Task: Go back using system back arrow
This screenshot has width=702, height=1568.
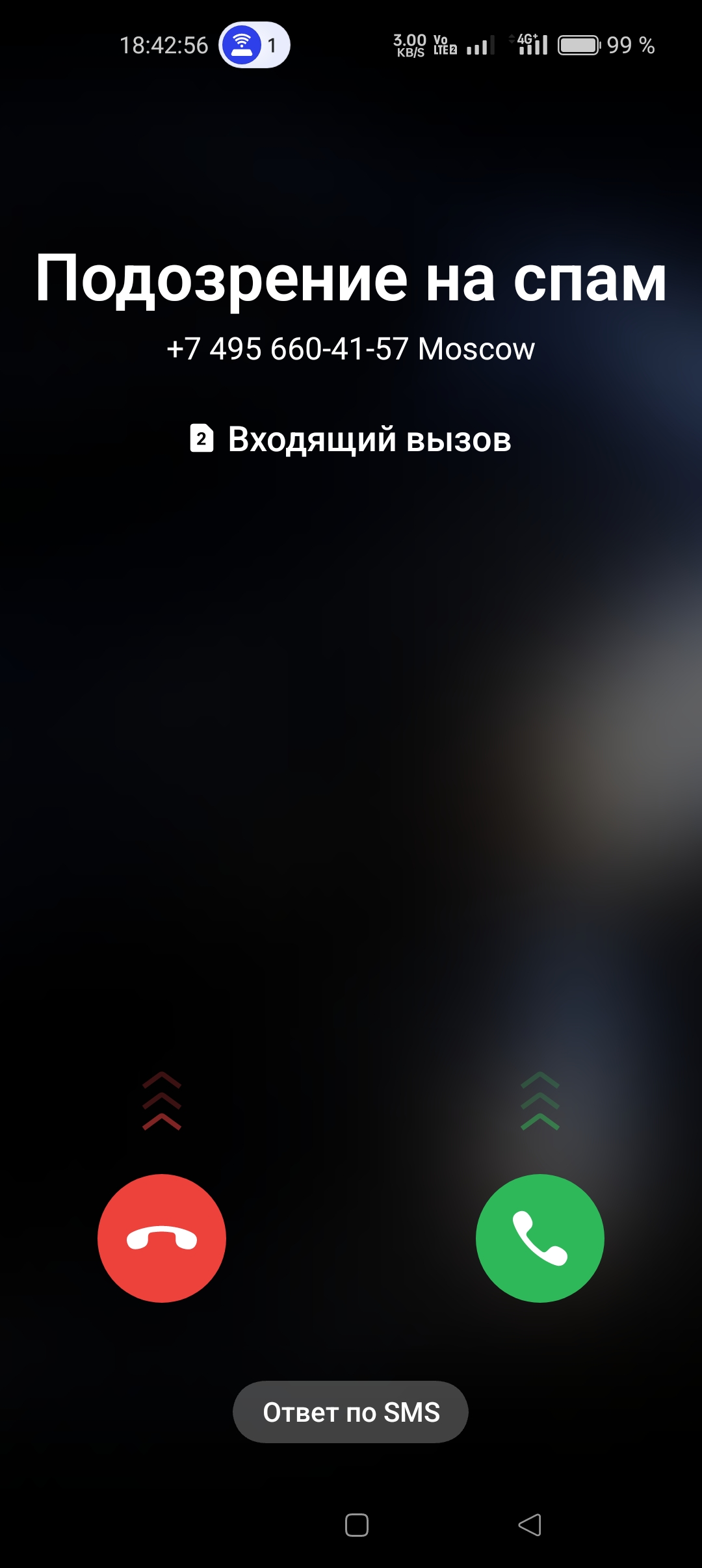Action: [530, 1525]
